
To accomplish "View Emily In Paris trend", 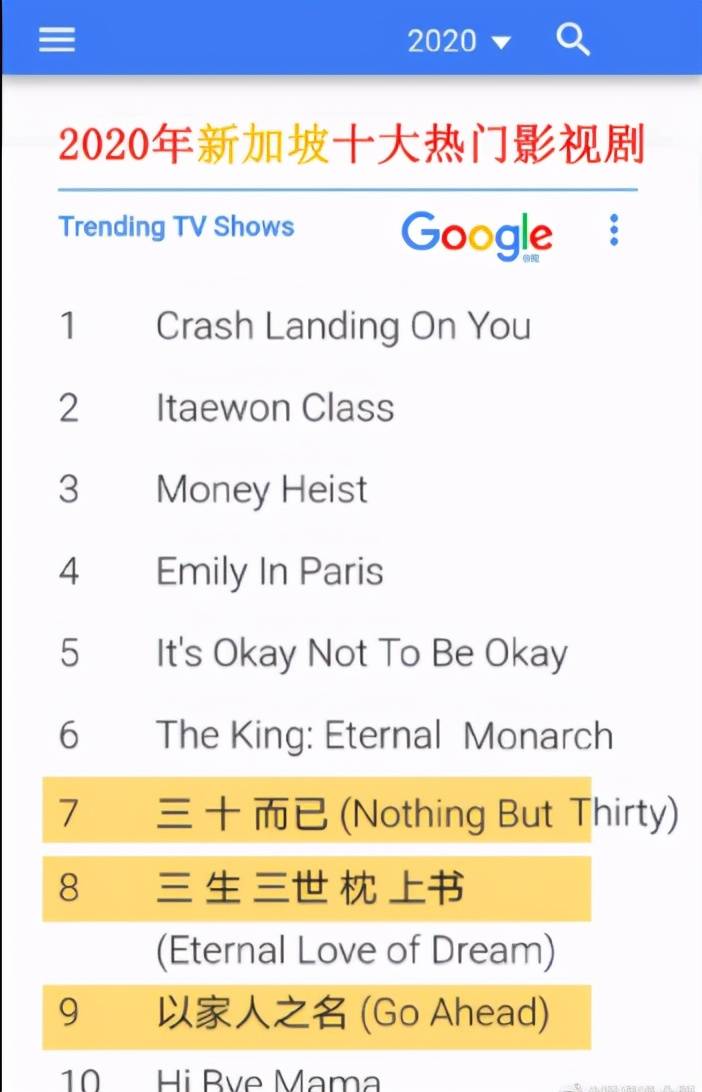I will 270,572.
